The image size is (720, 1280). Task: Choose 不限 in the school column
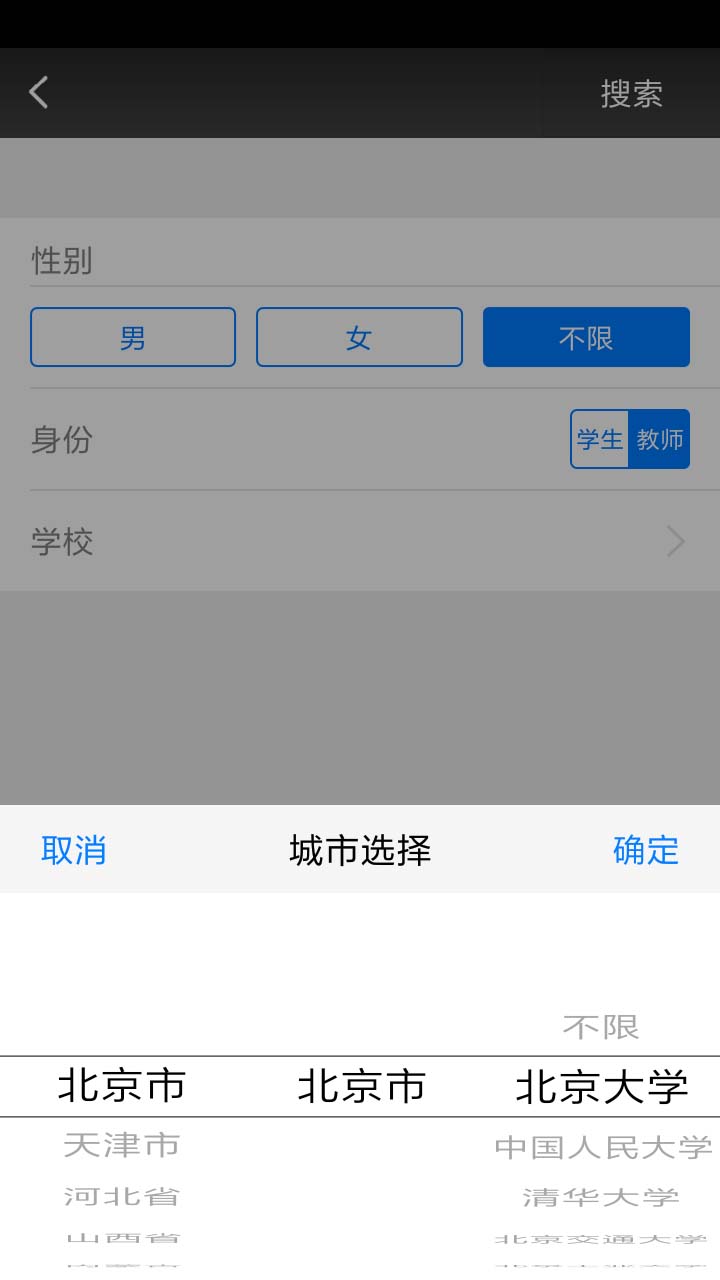point(600,1027)
